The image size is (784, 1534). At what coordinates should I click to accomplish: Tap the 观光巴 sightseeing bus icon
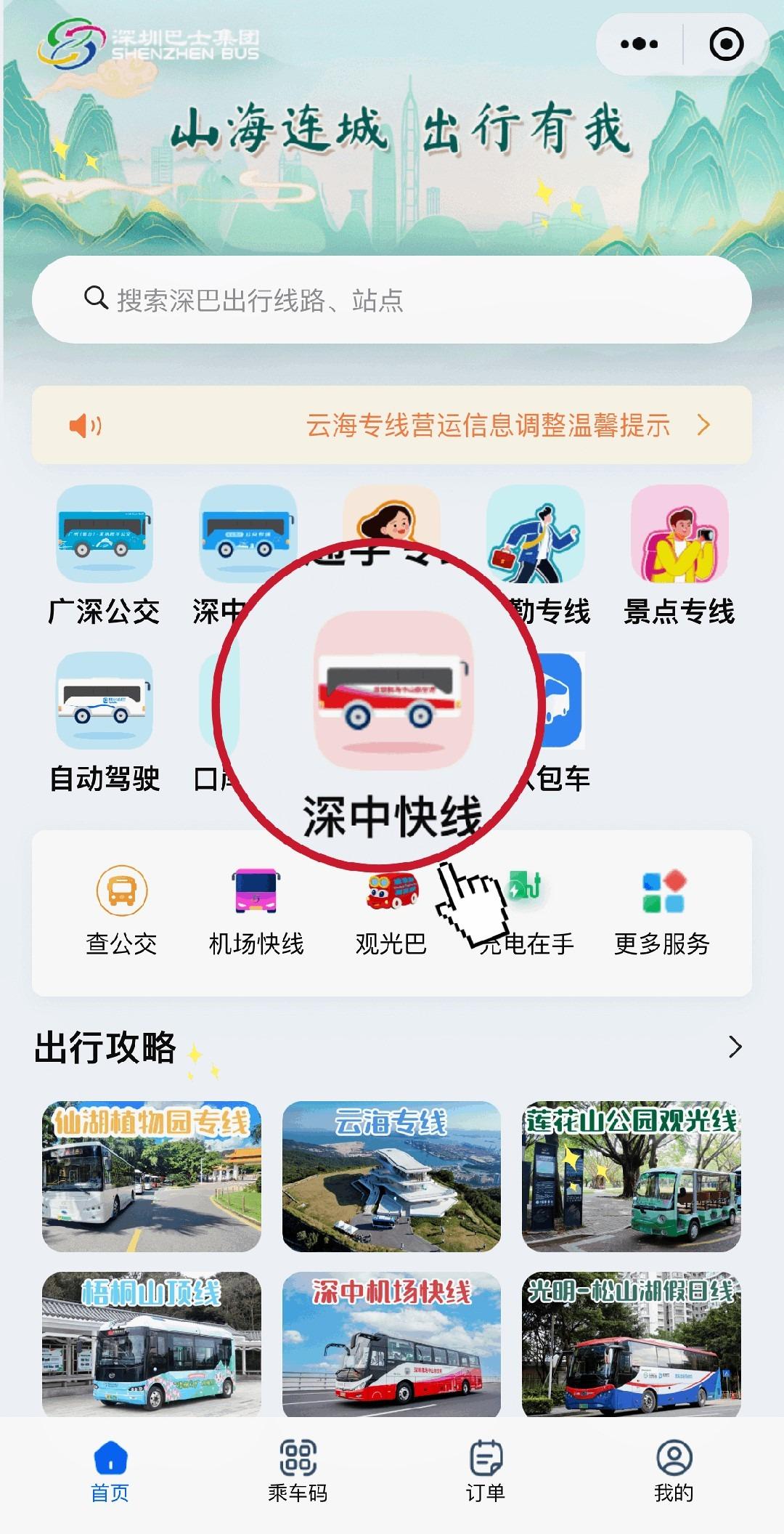pos(388,896)
